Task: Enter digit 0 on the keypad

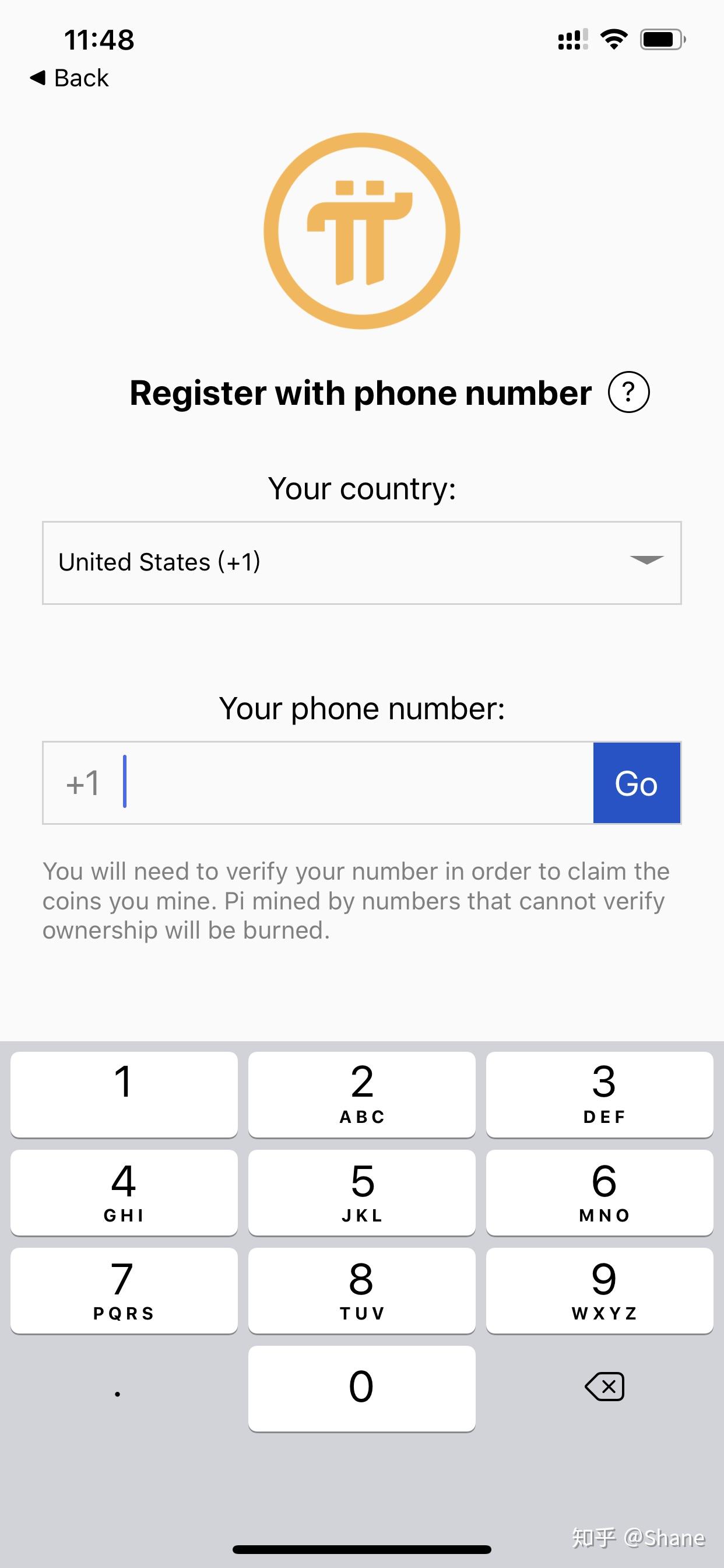Action: click(x=361, y=1388)
